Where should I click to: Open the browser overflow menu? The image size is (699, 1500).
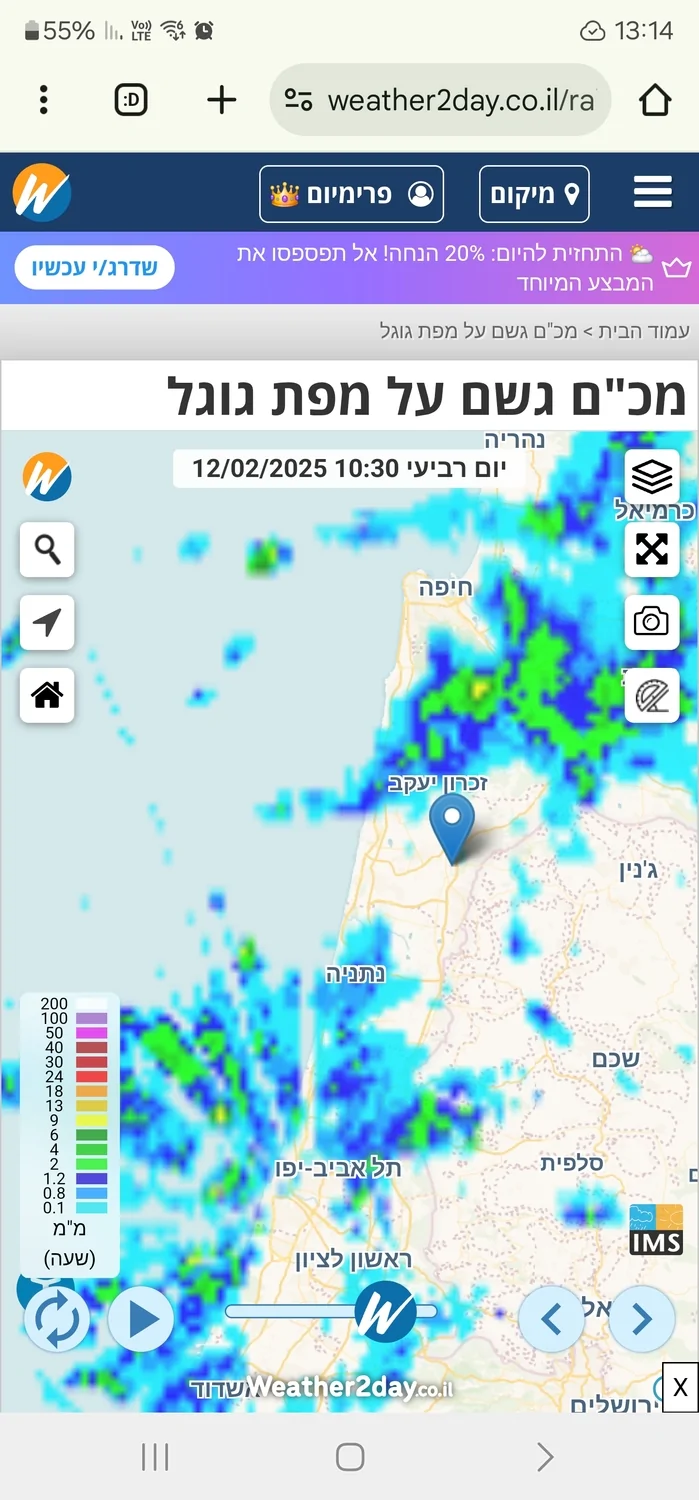click(x=44, y=100)
